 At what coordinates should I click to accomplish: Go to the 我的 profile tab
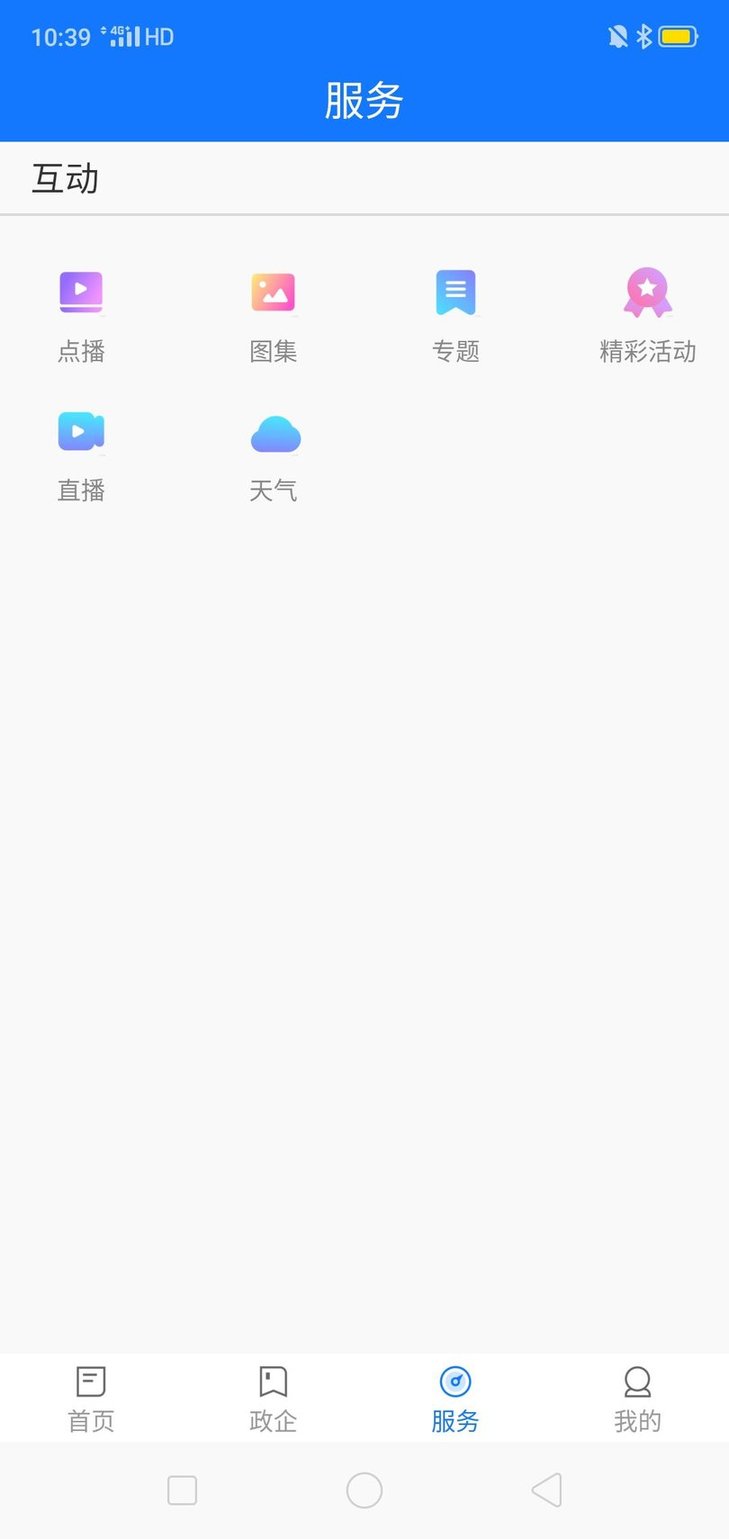637,1398
